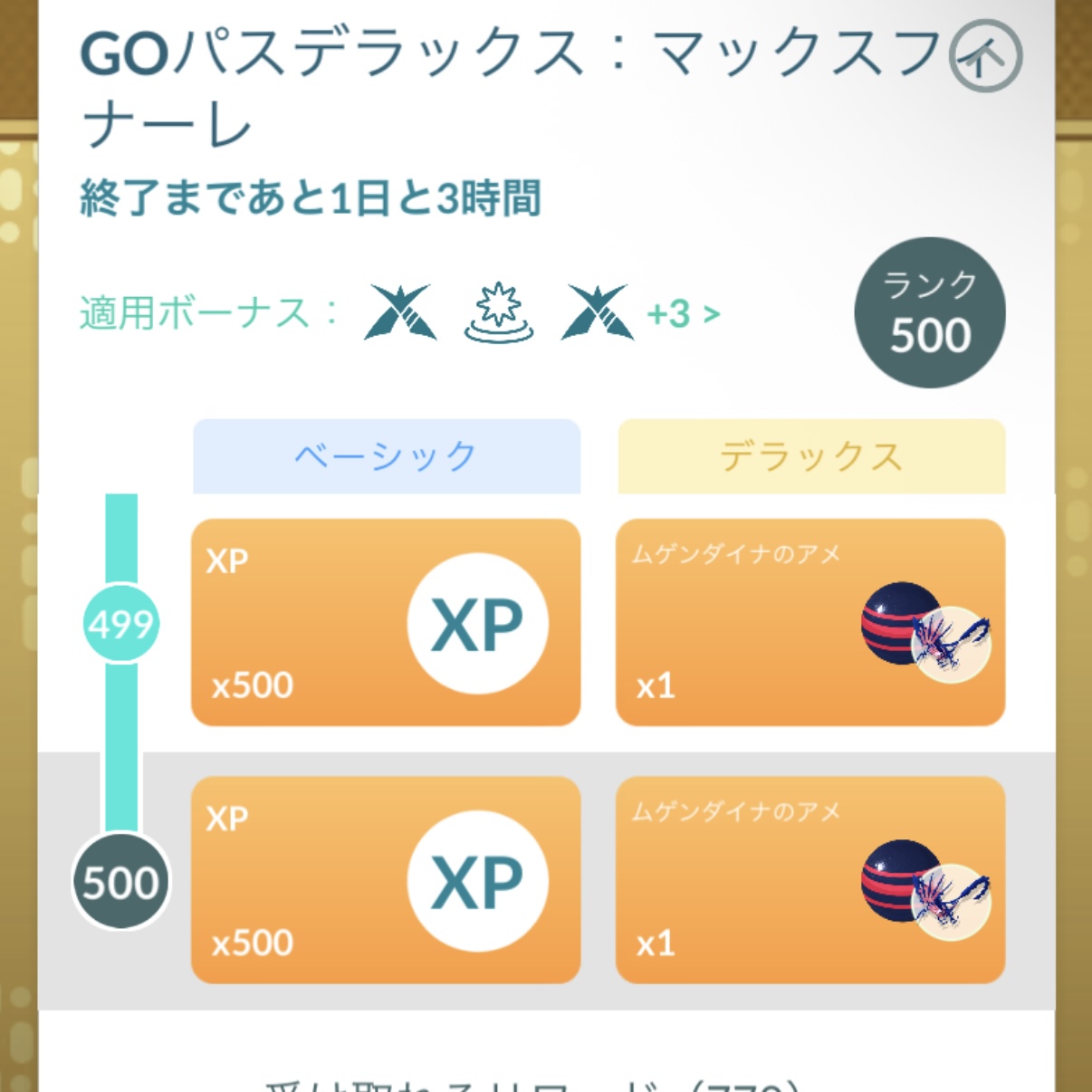The width and height of the screenshot is (1092, 1092).
Task: Open the rank 499 Deluxe ムゲンダイナのアメ reward
Action: [809, 622]
